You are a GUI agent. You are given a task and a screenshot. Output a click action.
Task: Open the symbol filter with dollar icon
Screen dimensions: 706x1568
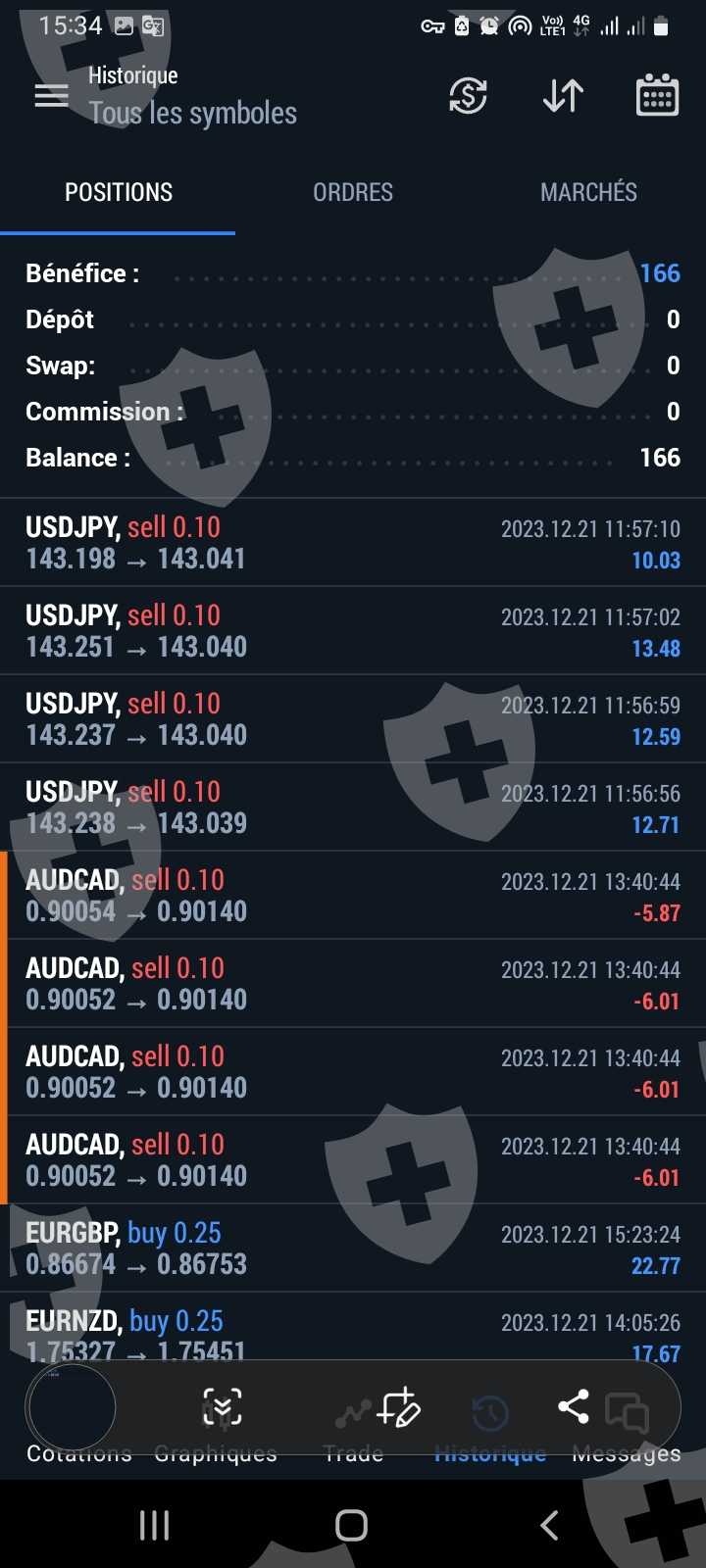point(468,96)
